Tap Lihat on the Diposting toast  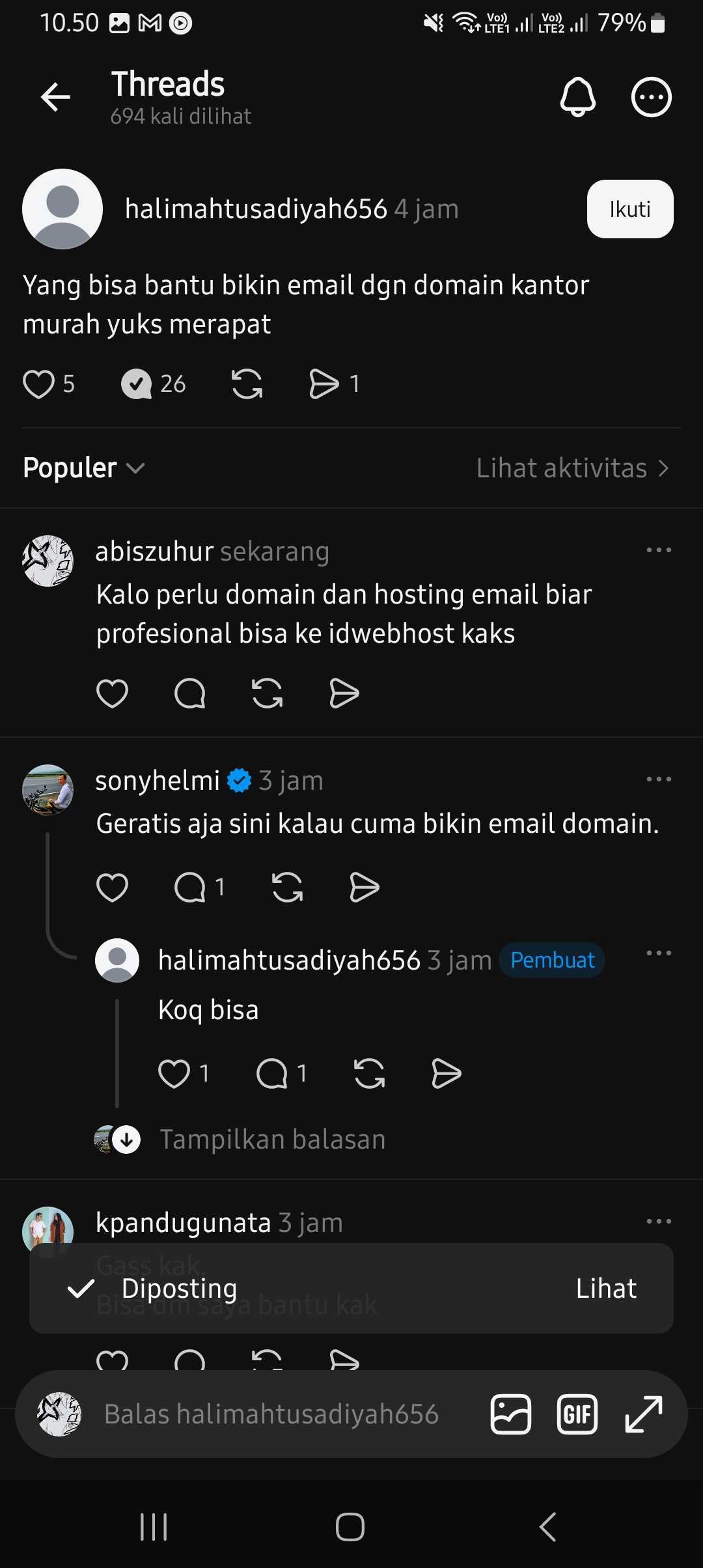click(606, 1289)
